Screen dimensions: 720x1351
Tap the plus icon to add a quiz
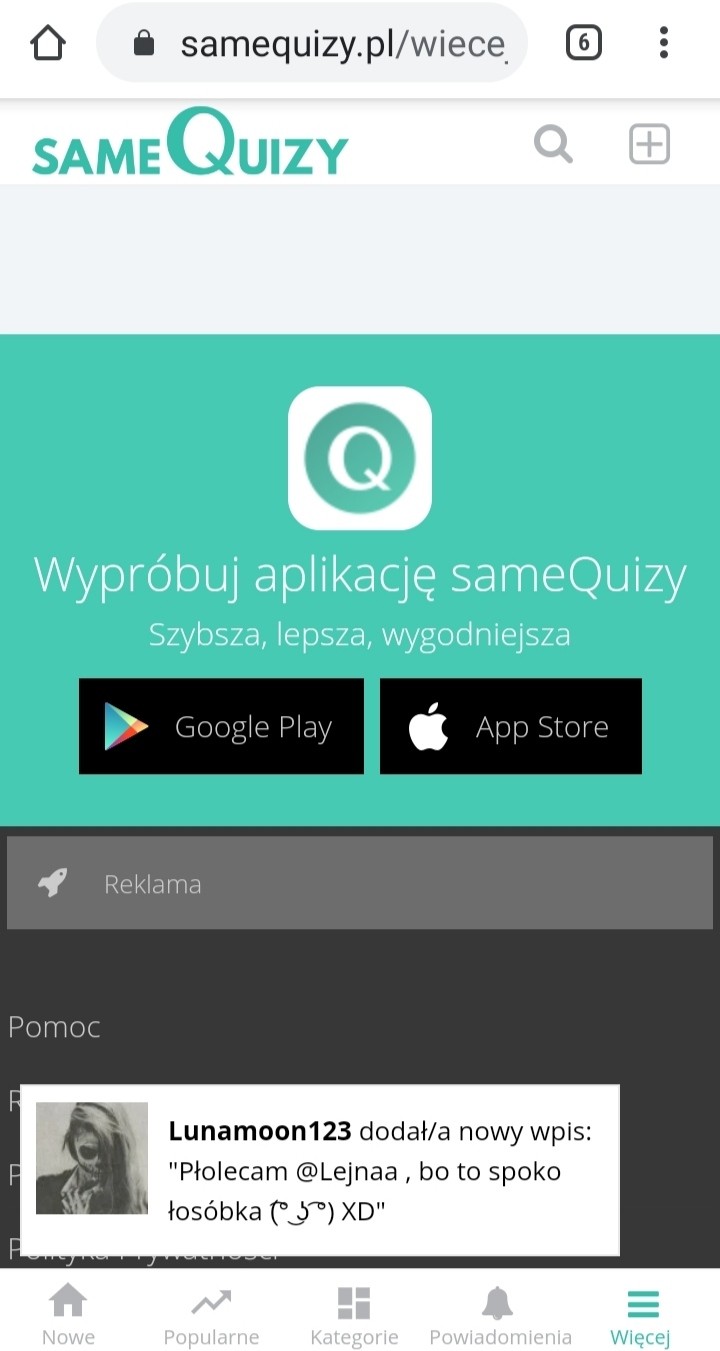648,144
